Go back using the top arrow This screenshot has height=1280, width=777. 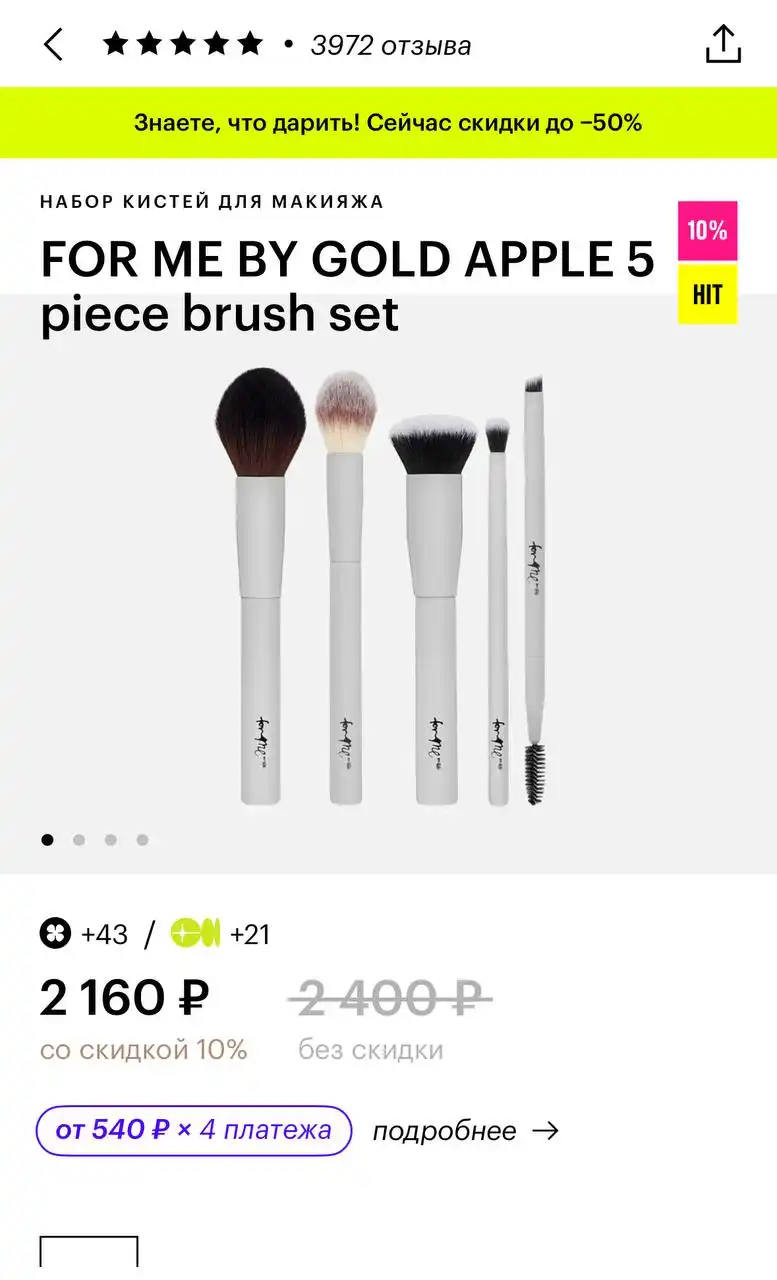pos(53,44)
